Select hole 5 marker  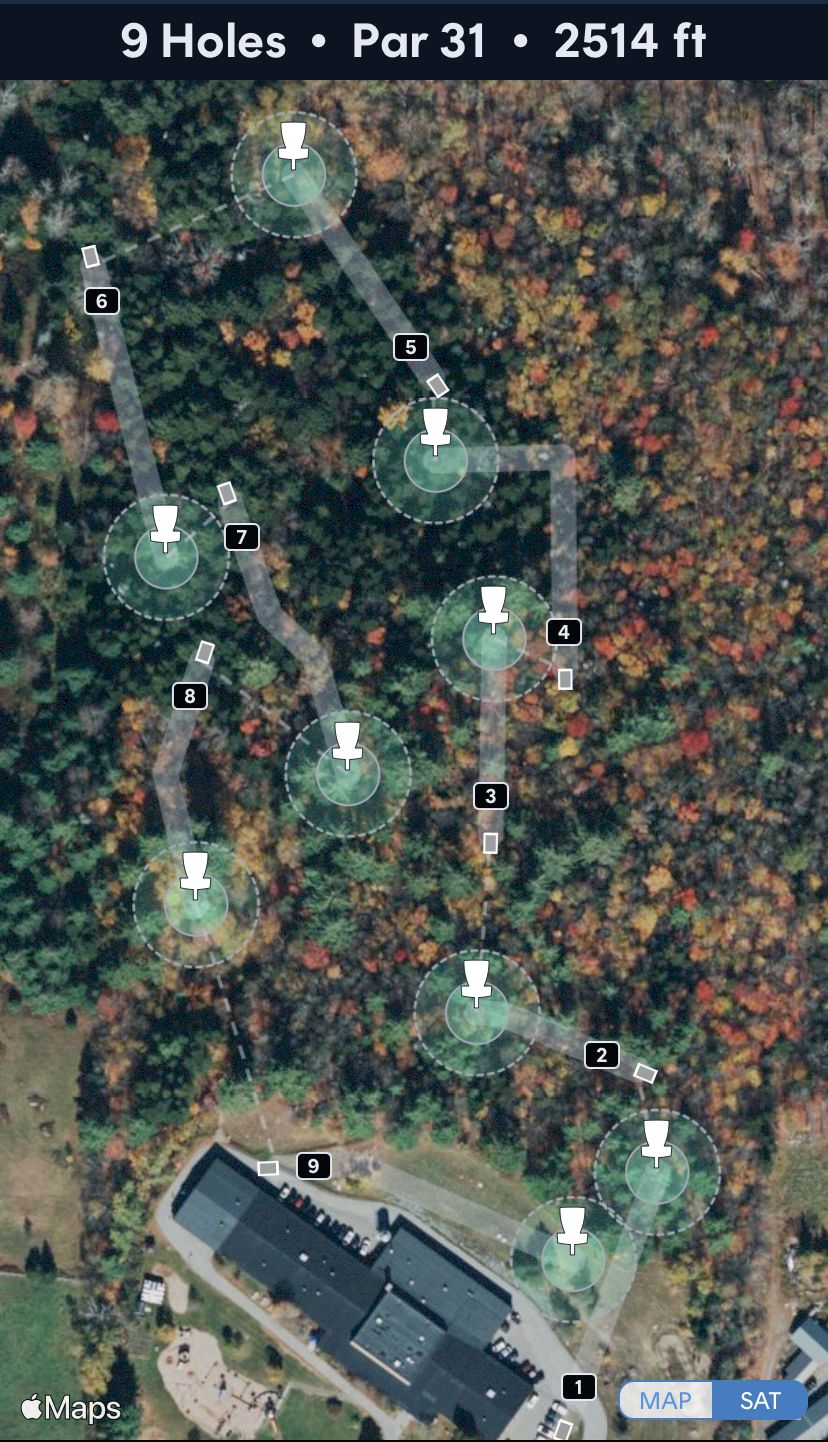click(411, 347)
